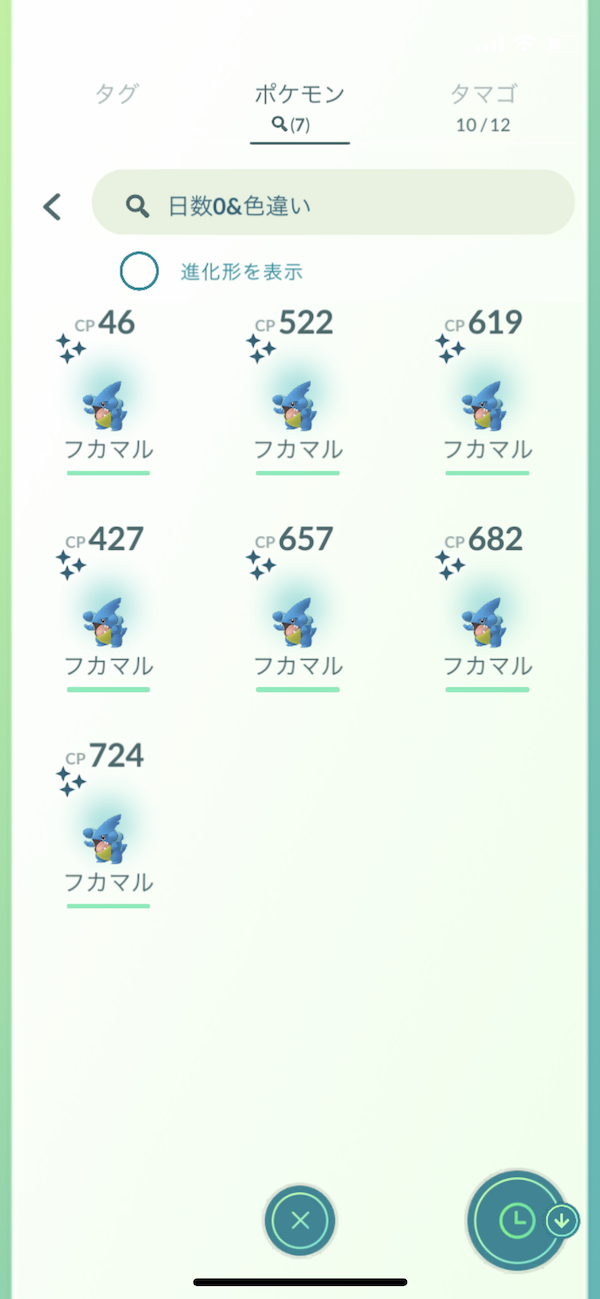Image resolution: width=600 pixels, height=1299 pixels.
Task: Close the Pokémon list with X button
Action: [300, 1220]
